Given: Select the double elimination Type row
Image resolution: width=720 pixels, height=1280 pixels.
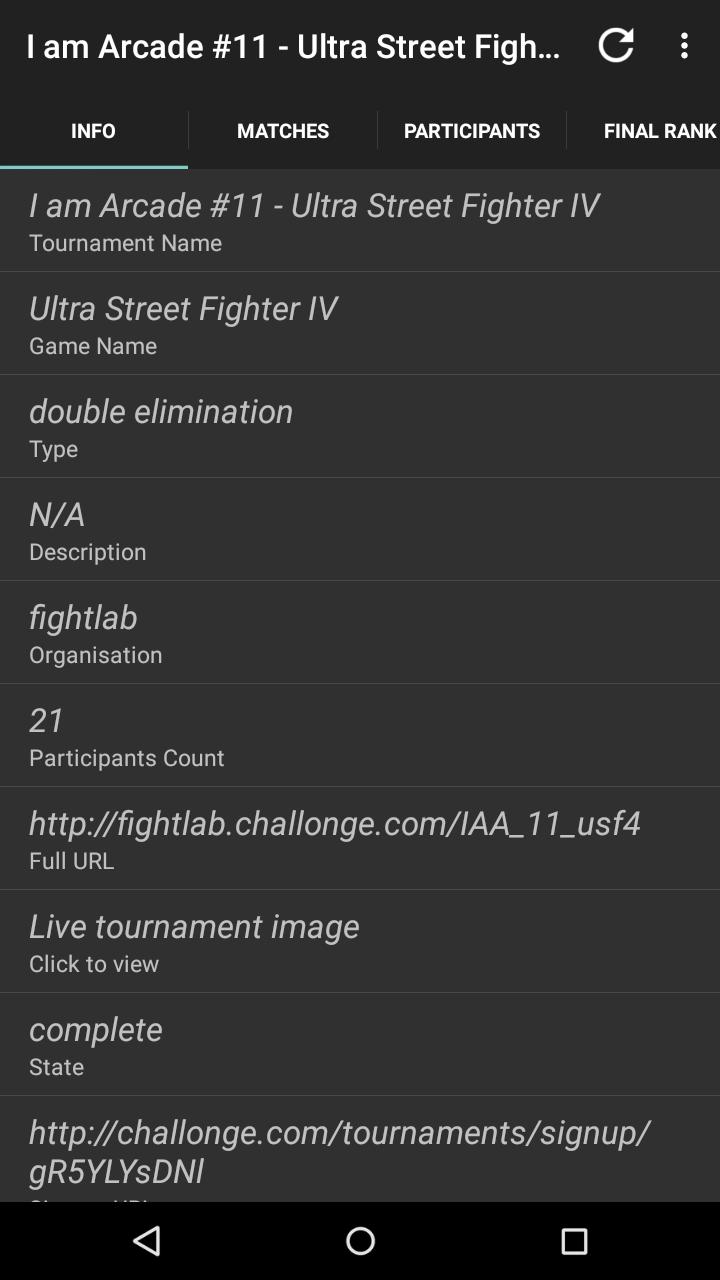Looking at the screenshot, I should point(360,425).
